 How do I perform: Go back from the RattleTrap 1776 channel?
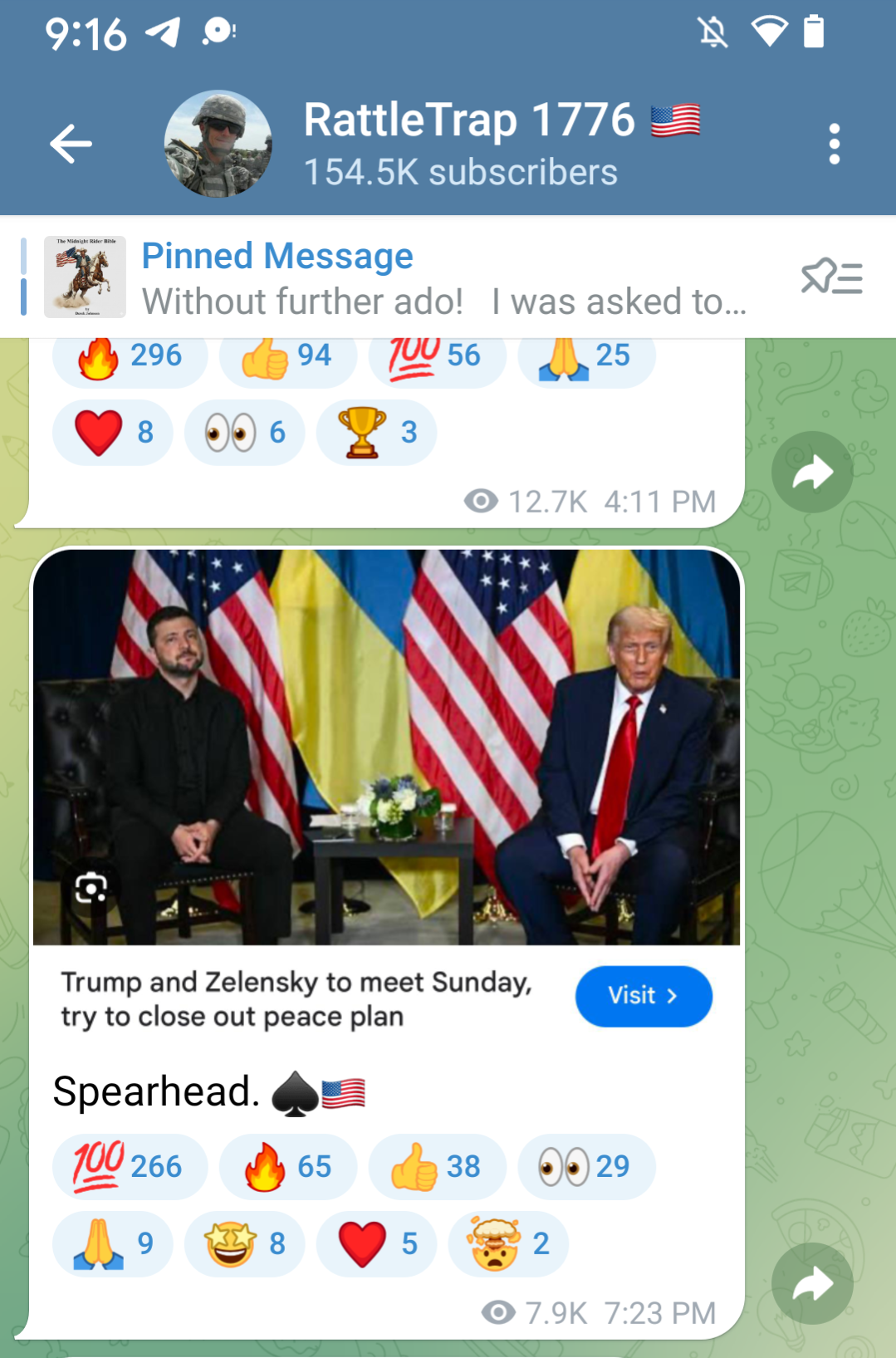(x=71, y=144)
